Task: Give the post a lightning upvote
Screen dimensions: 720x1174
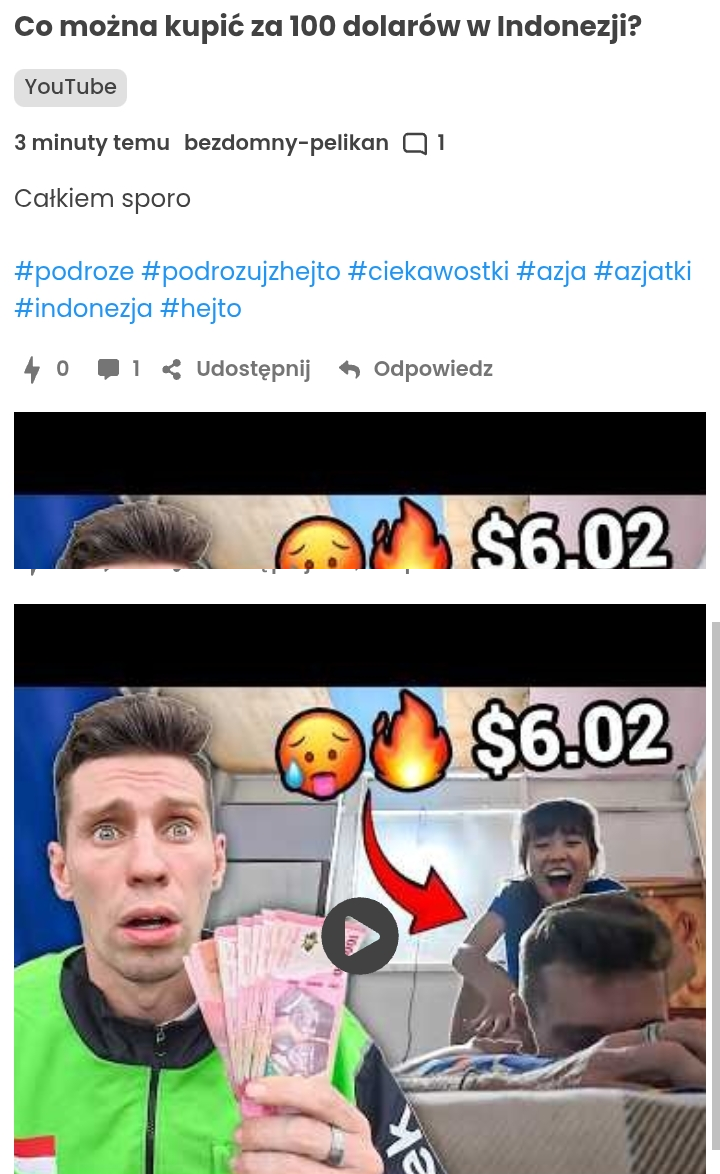Action: coord(32,370)
